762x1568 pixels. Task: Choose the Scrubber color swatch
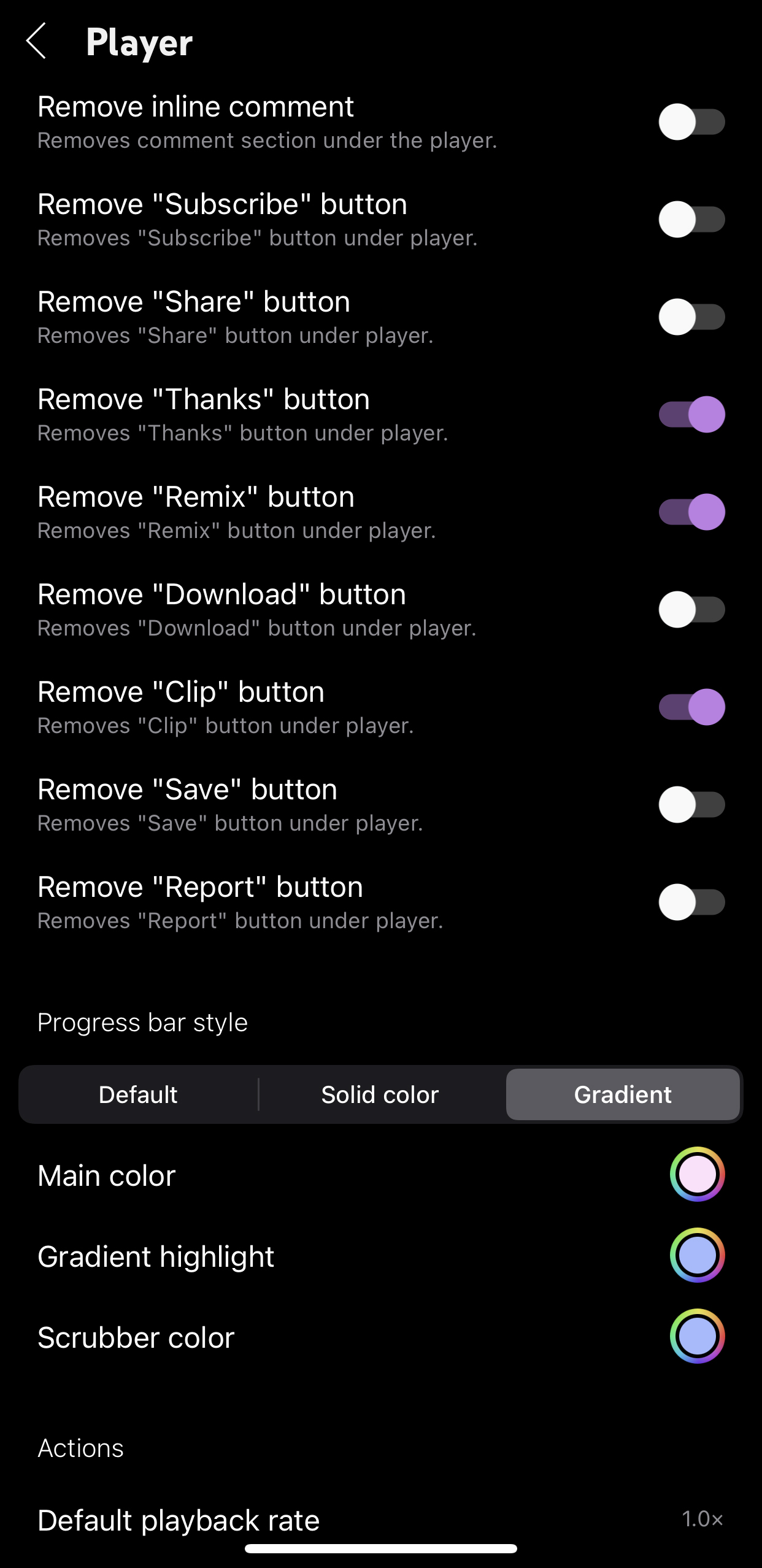tap(696, 1337)
